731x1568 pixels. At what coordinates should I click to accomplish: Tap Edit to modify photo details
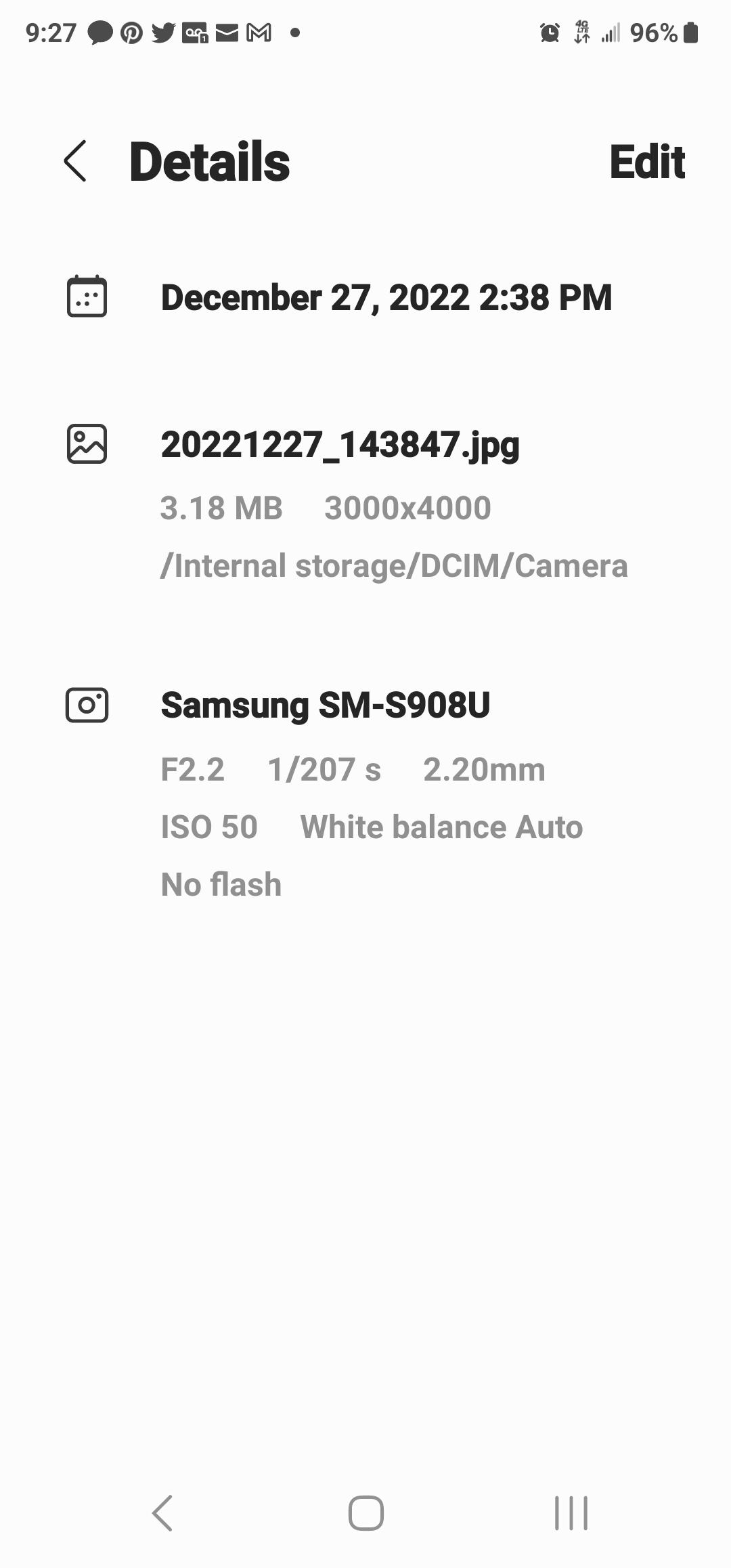(x=646, y=162)
